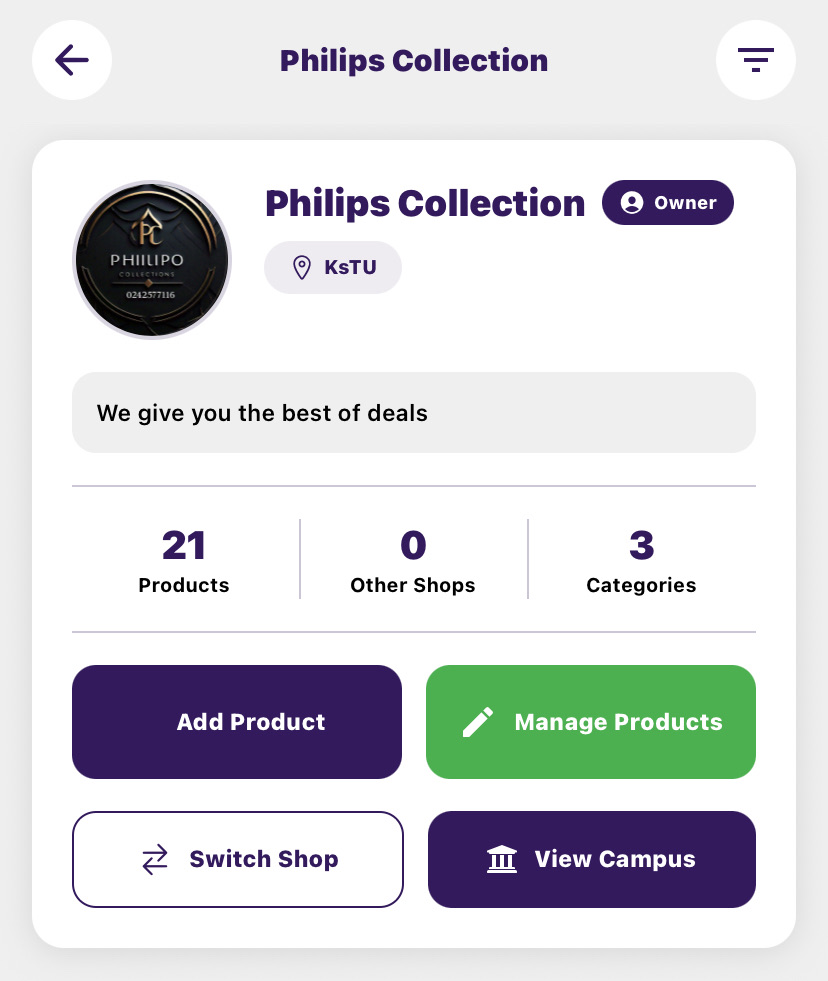The height and width of the screenshot is (981, 828).
Task: Click the back arrow to return
Action: tap(71, 60)
